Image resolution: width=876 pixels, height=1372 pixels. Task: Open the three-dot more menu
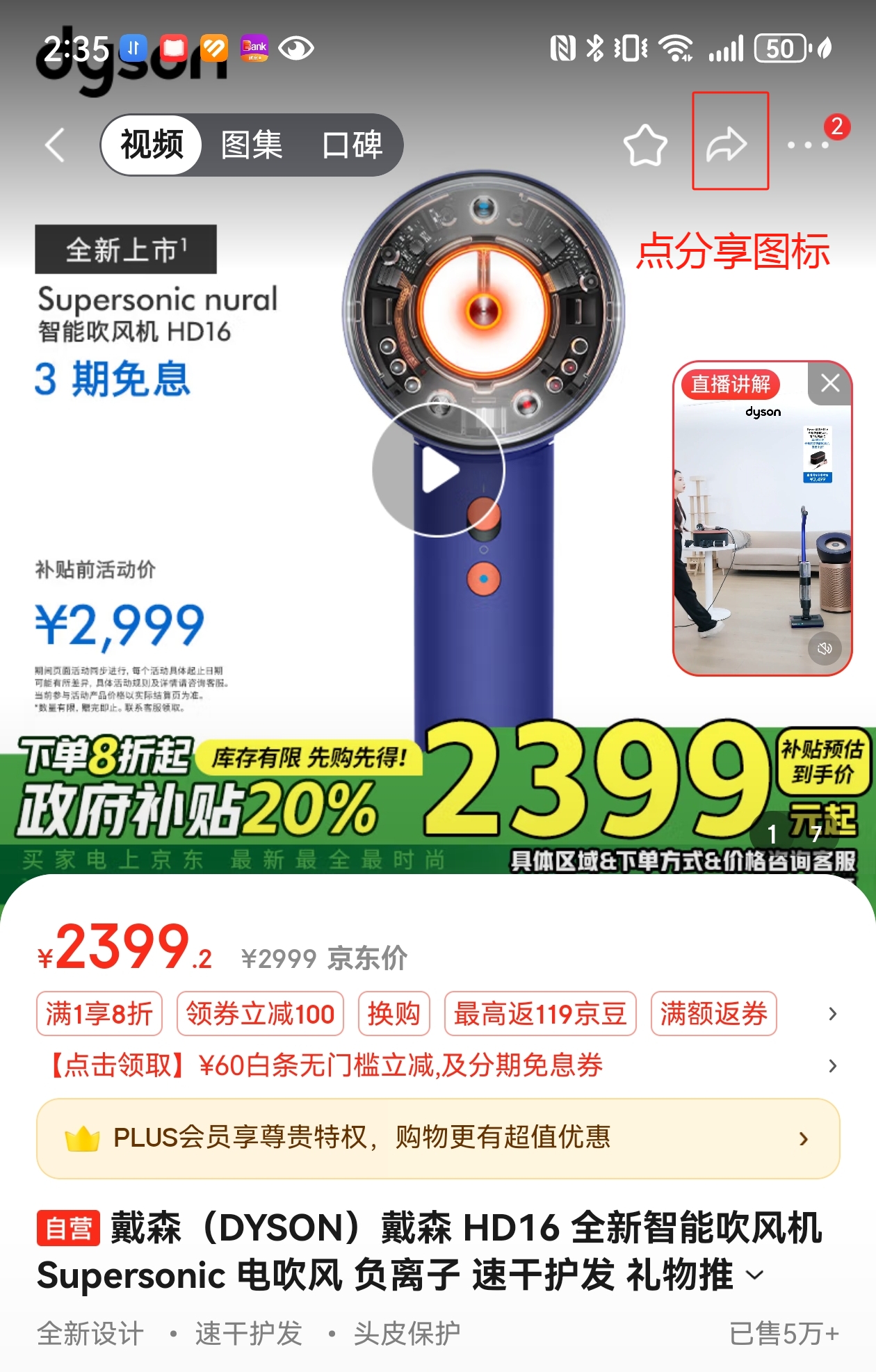pyautogui.click(x=807, y=145)
